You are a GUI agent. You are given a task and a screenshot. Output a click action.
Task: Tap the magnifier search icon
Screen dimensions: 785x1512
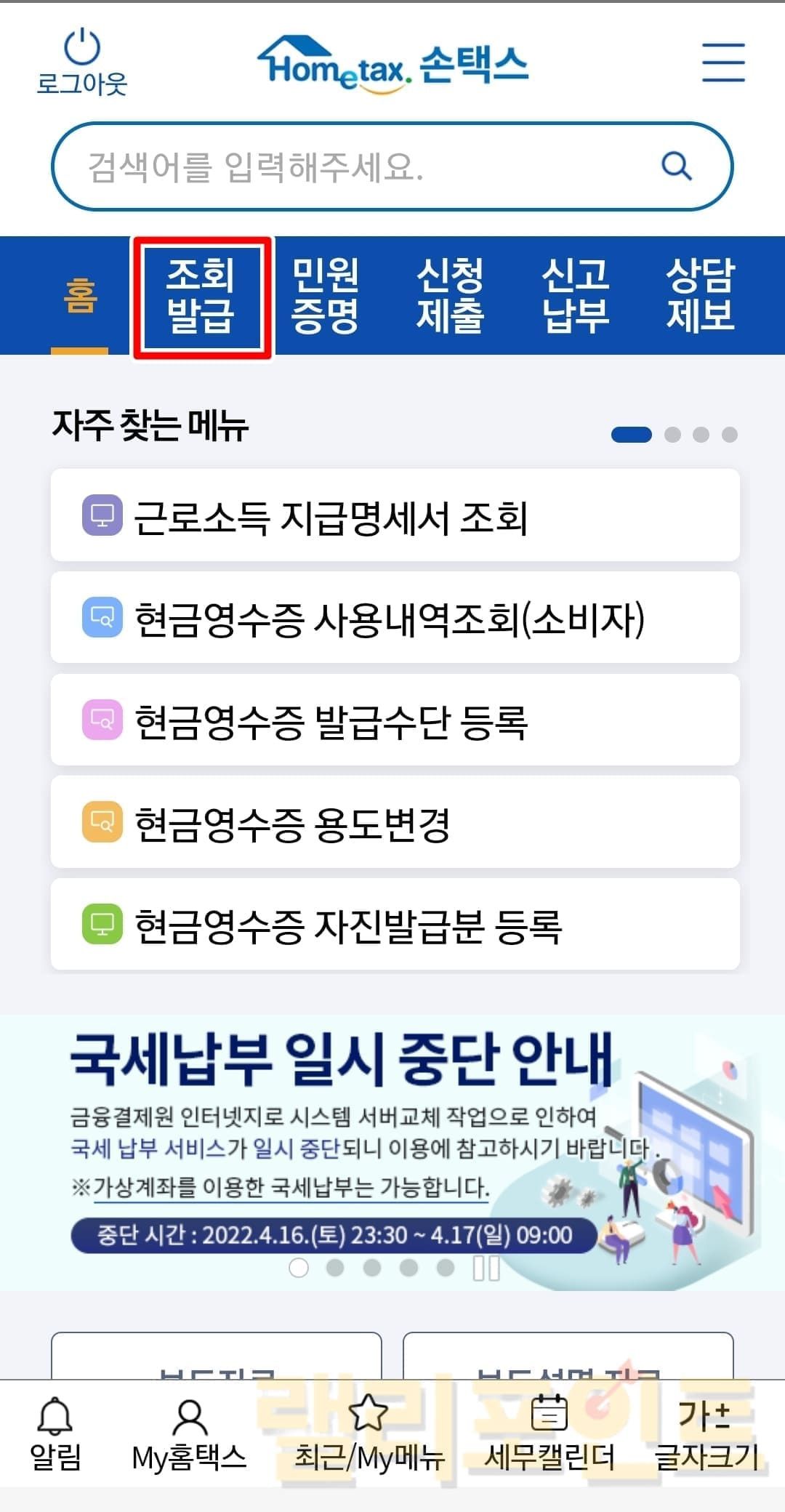pos(676,166)
